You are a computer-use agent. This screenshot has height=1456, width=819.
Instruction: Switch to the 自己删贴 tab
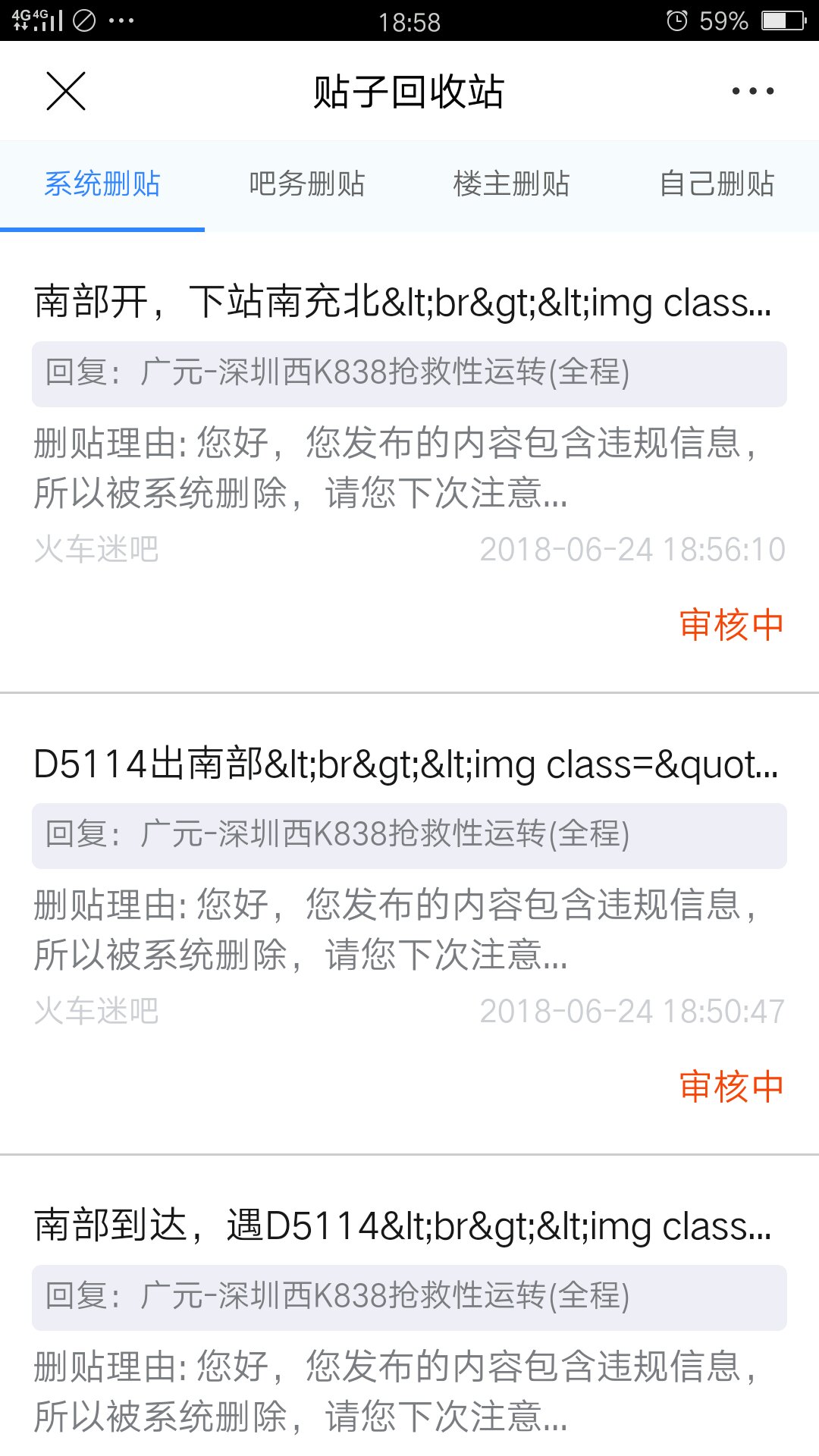(717, 184)
